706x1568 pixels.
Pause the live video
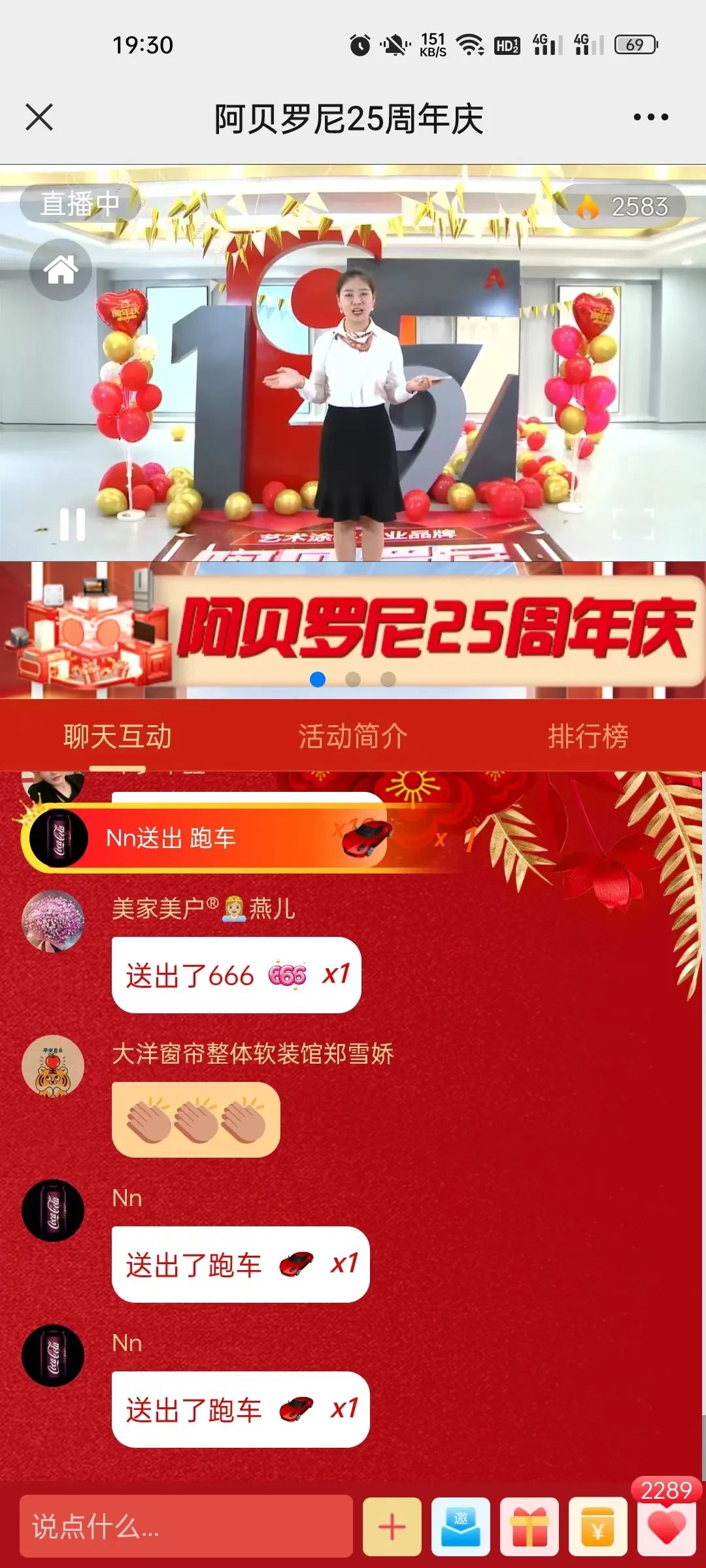coord(73,524)
